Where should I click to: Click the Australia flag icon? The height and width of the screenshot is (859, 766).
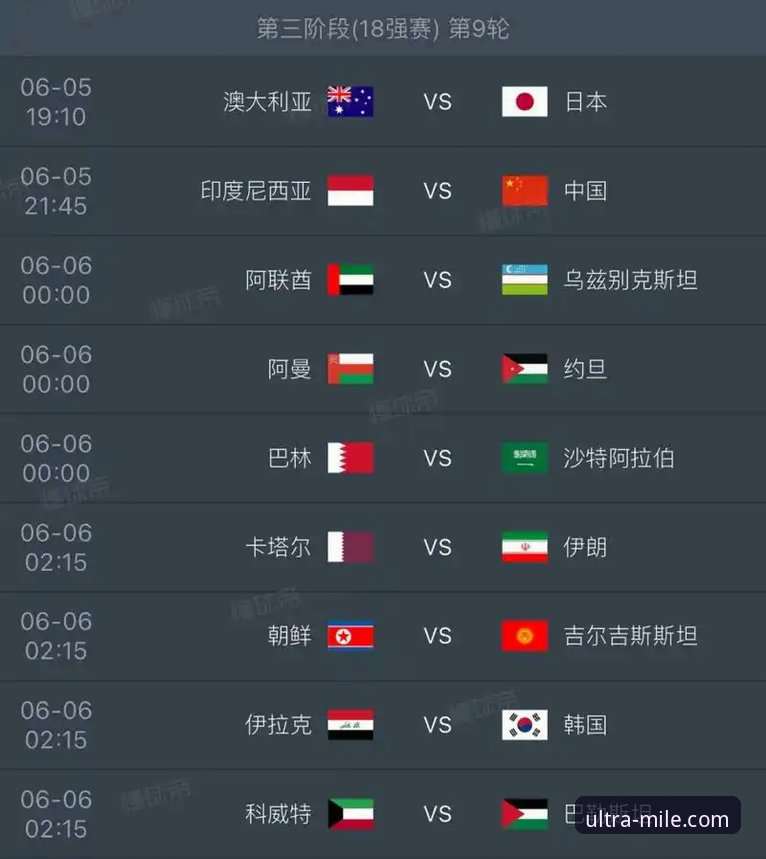pyautogui.click(x=349, y=101)
